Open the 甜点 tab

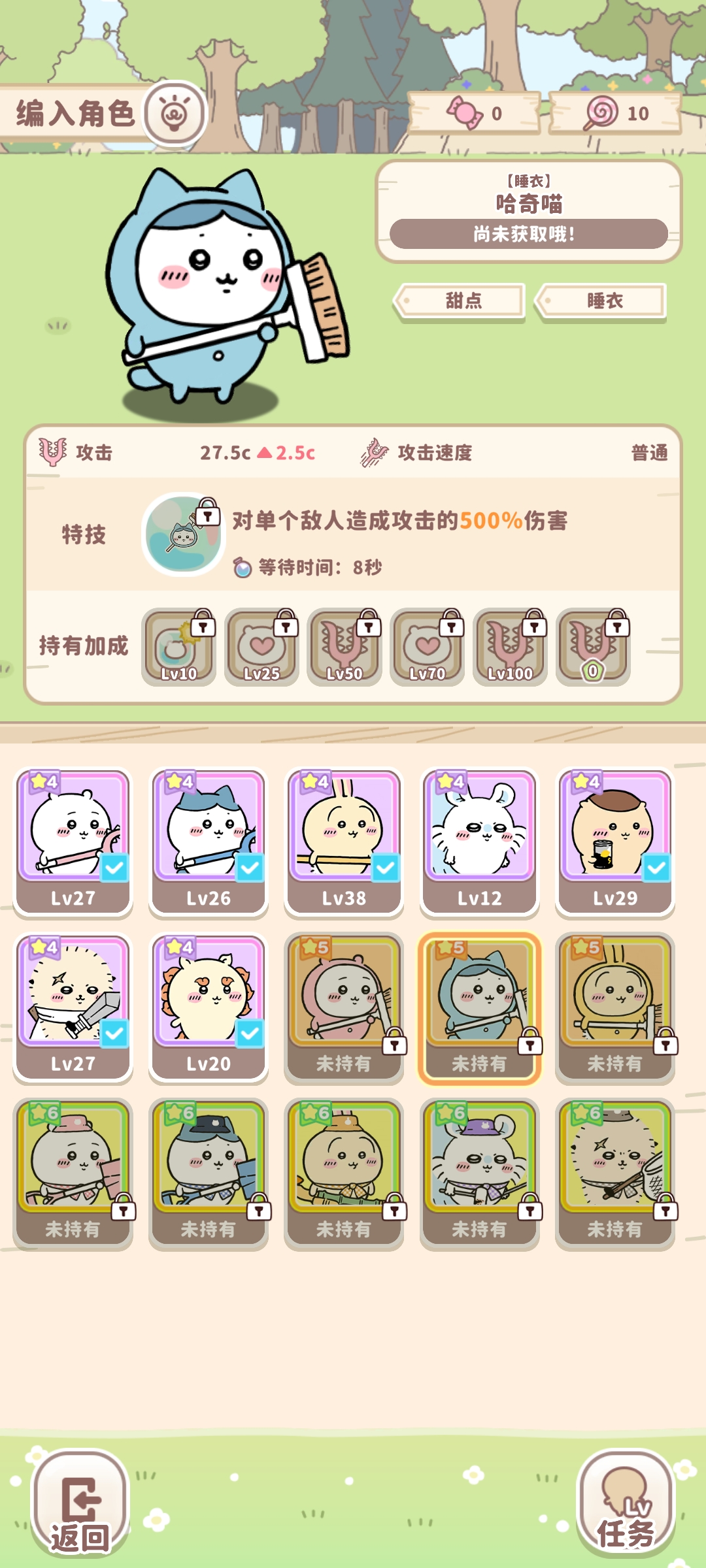click(460, 301)
